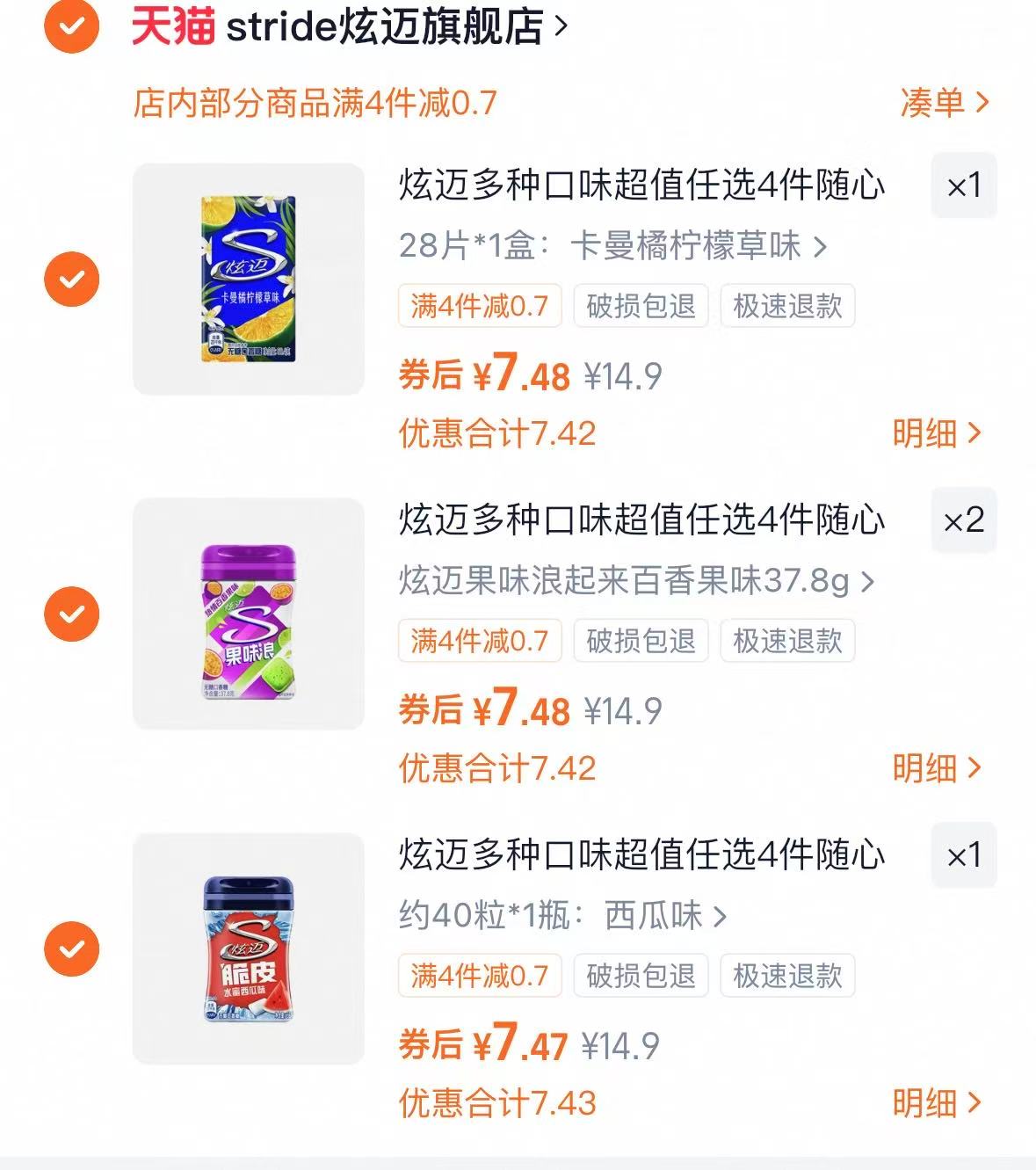Change the 约40粒*1瓶 西瓜味 variant
This screenshot has height=1170, width=1036.
point(562,916)
